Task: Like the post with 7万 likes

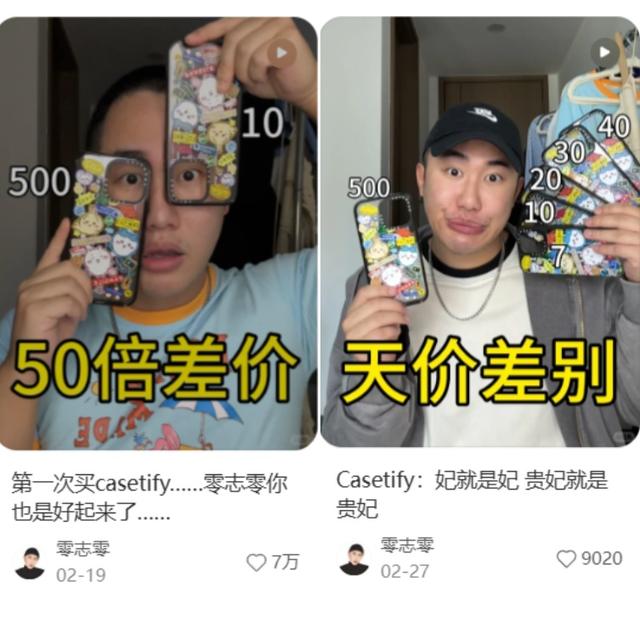Action: pos(257,562)
